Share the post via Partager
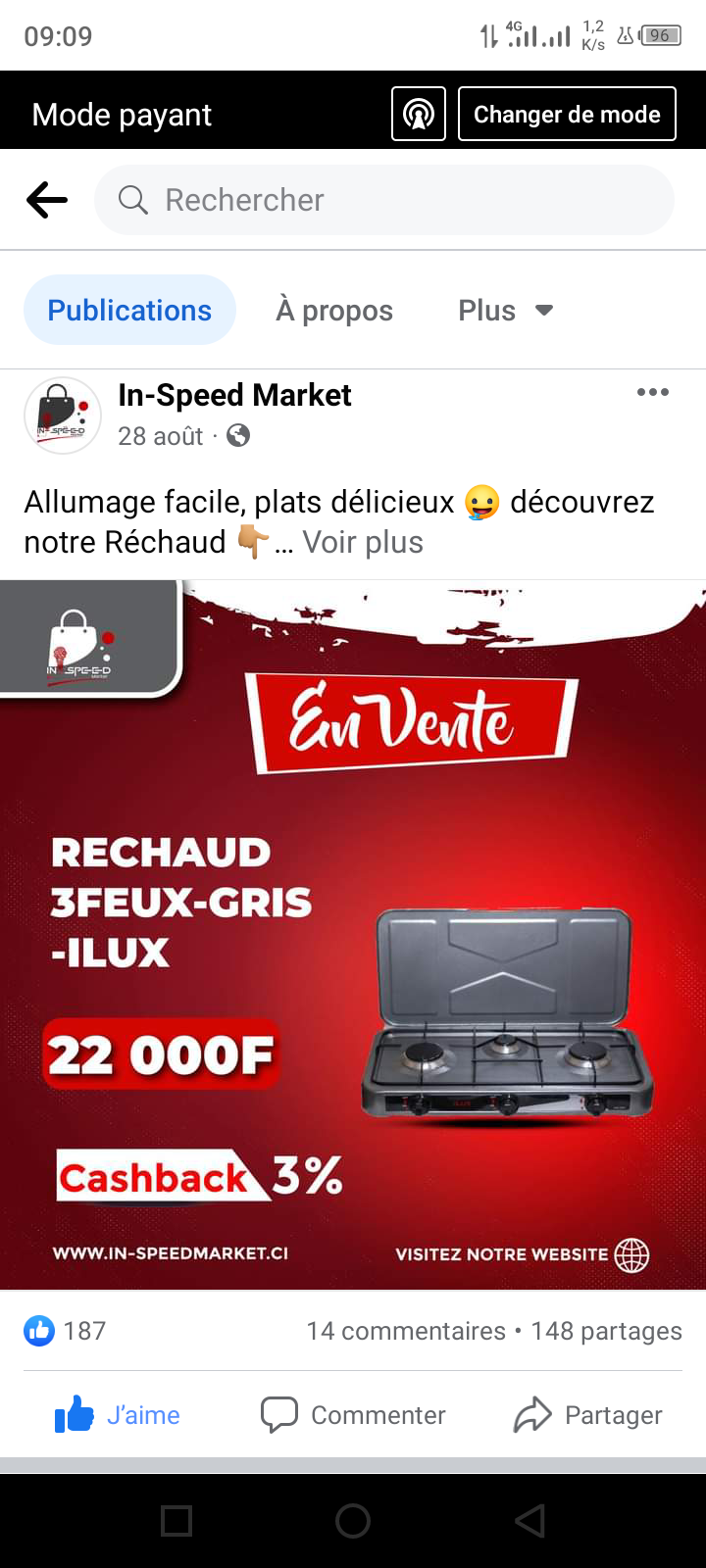 click(x=588, y=1415)
